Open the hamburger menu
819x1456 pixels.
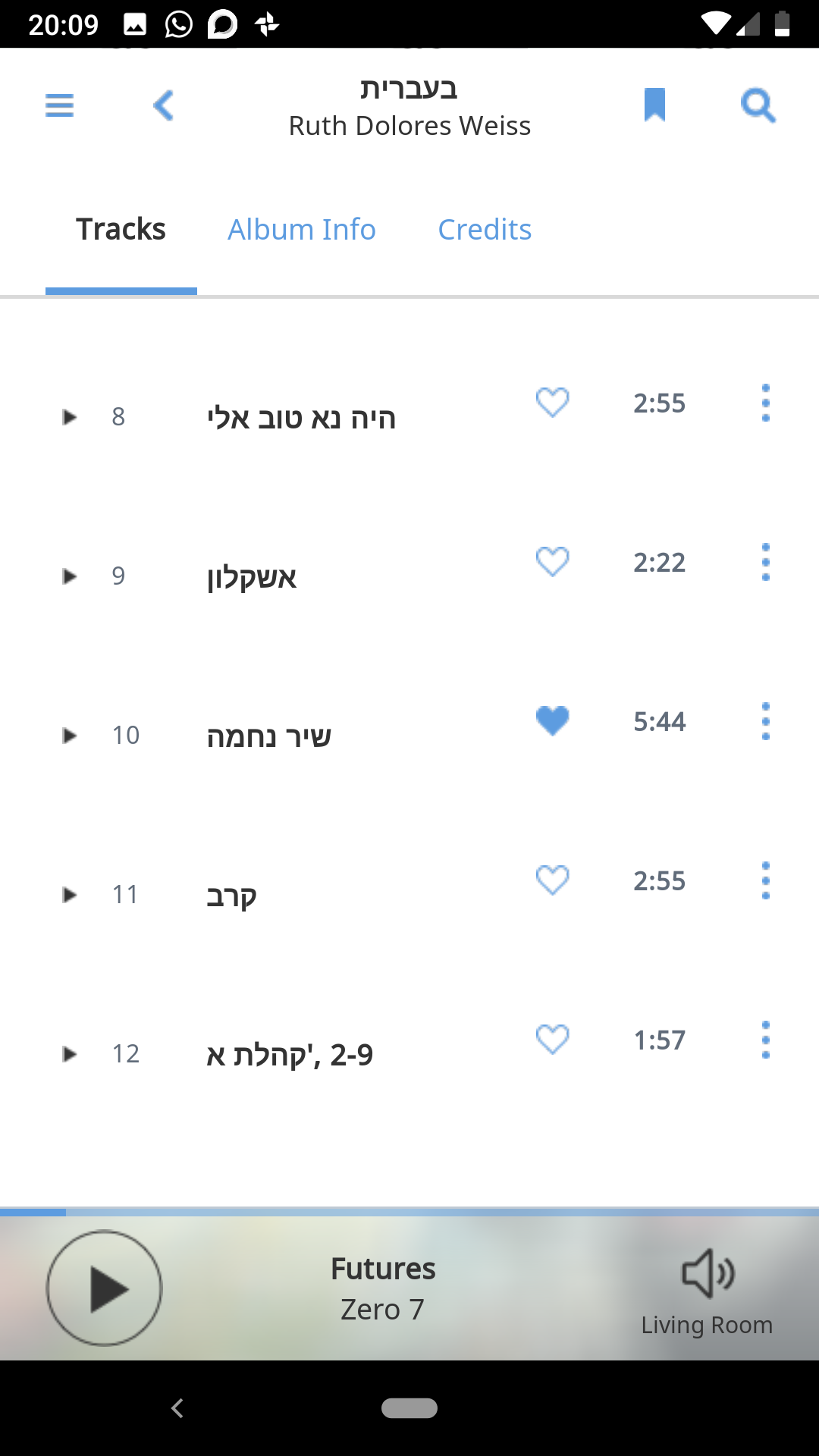pyautogui.click(x=59, y=105)
